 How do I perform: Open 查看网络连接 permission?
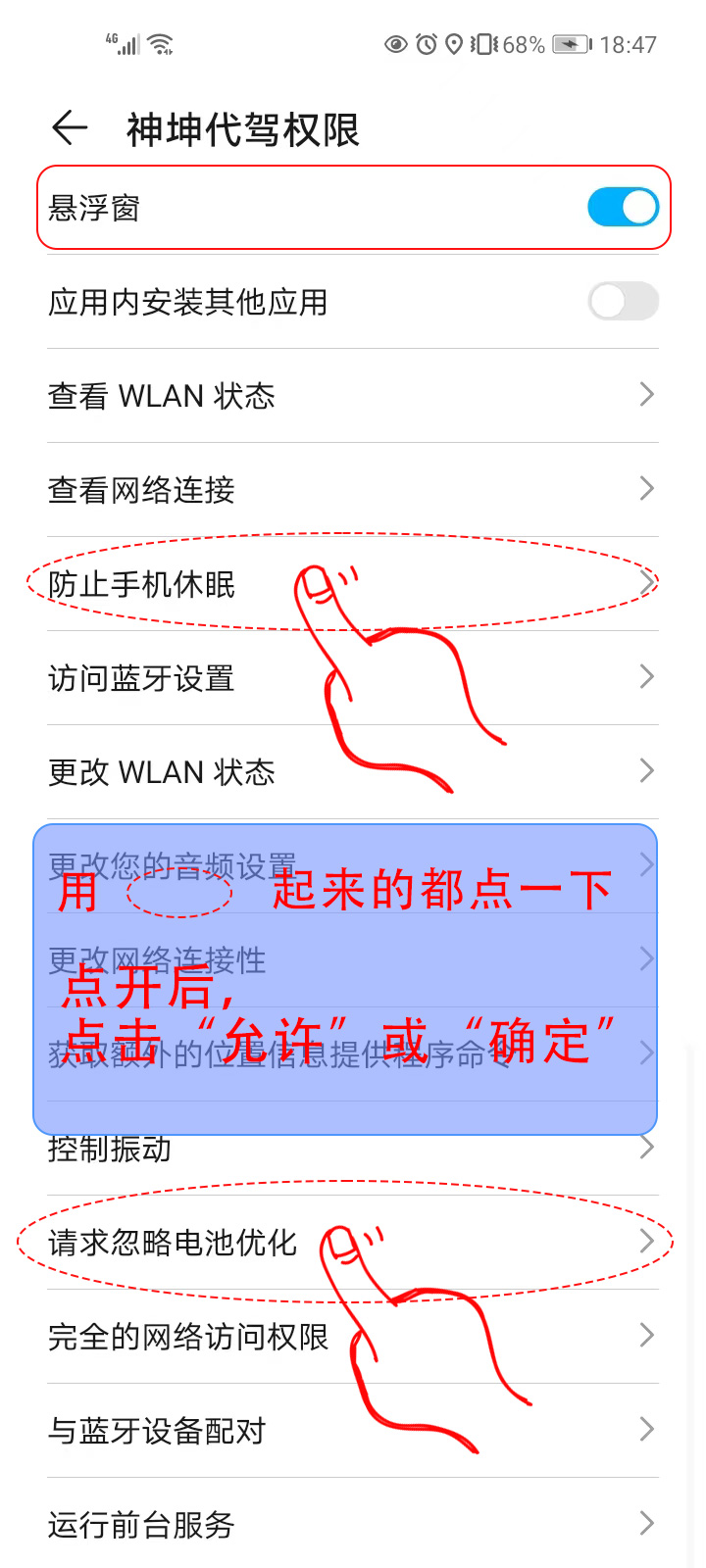[353, 490]
